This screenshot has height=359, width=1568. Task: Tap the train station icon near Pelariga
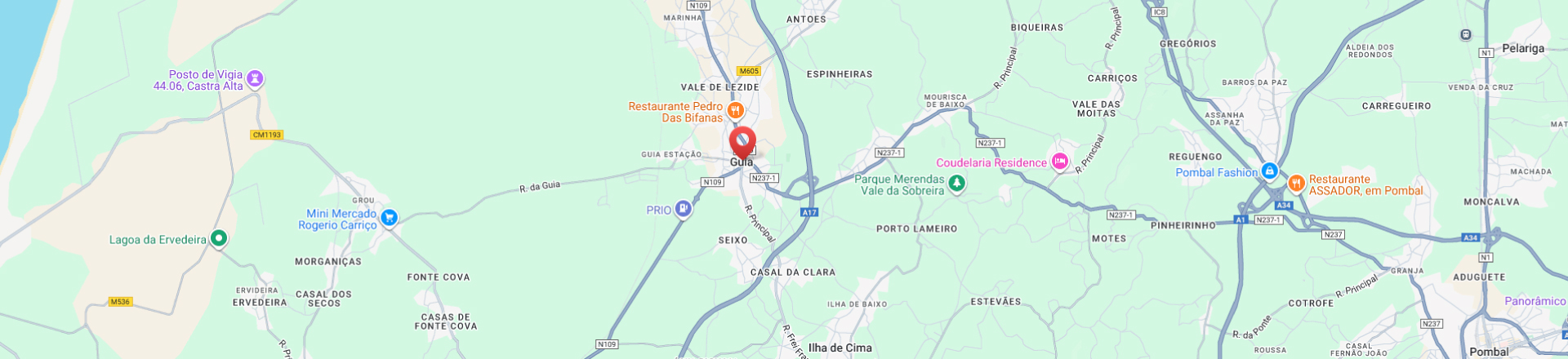(x=1465, y=34)
